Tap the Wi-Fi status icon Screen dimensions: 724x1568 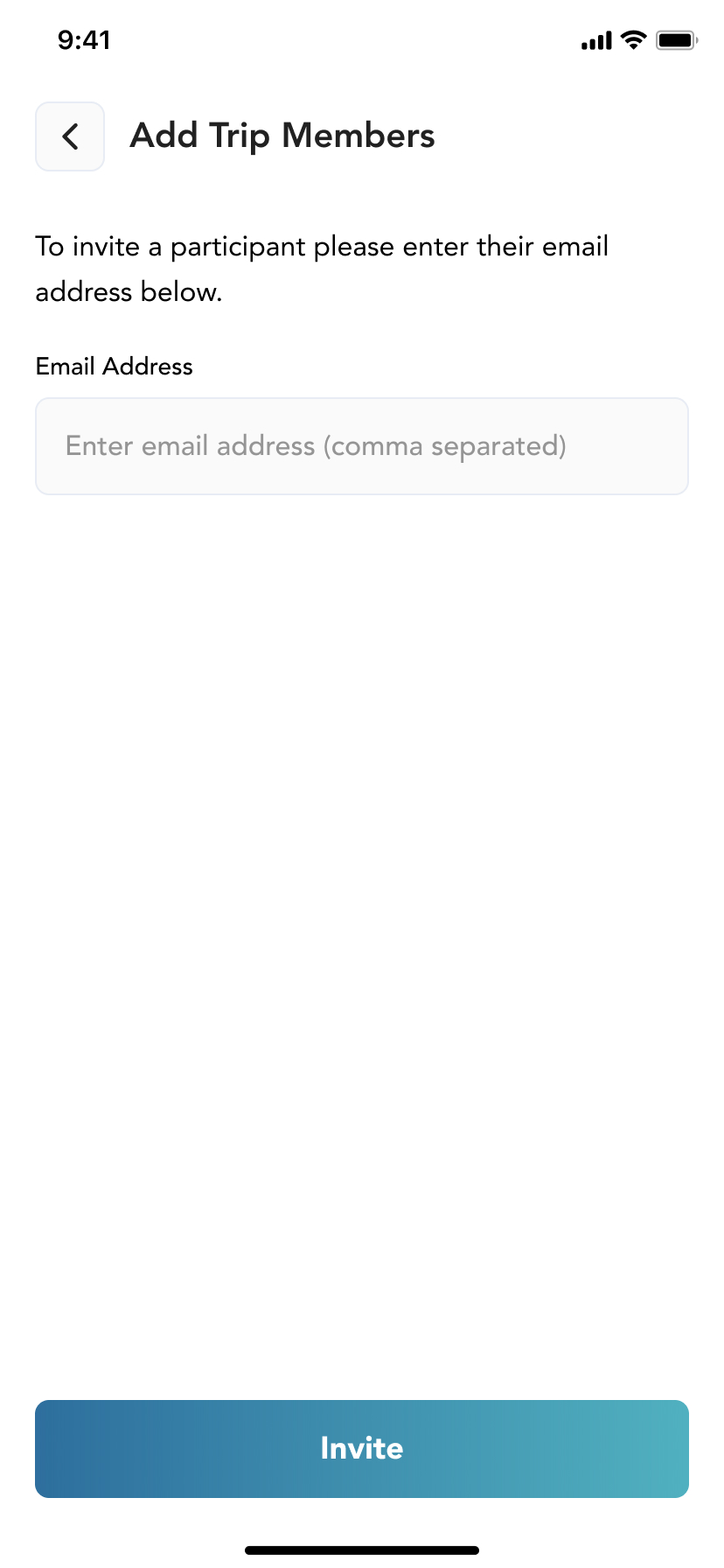click(x=631, y=39)
